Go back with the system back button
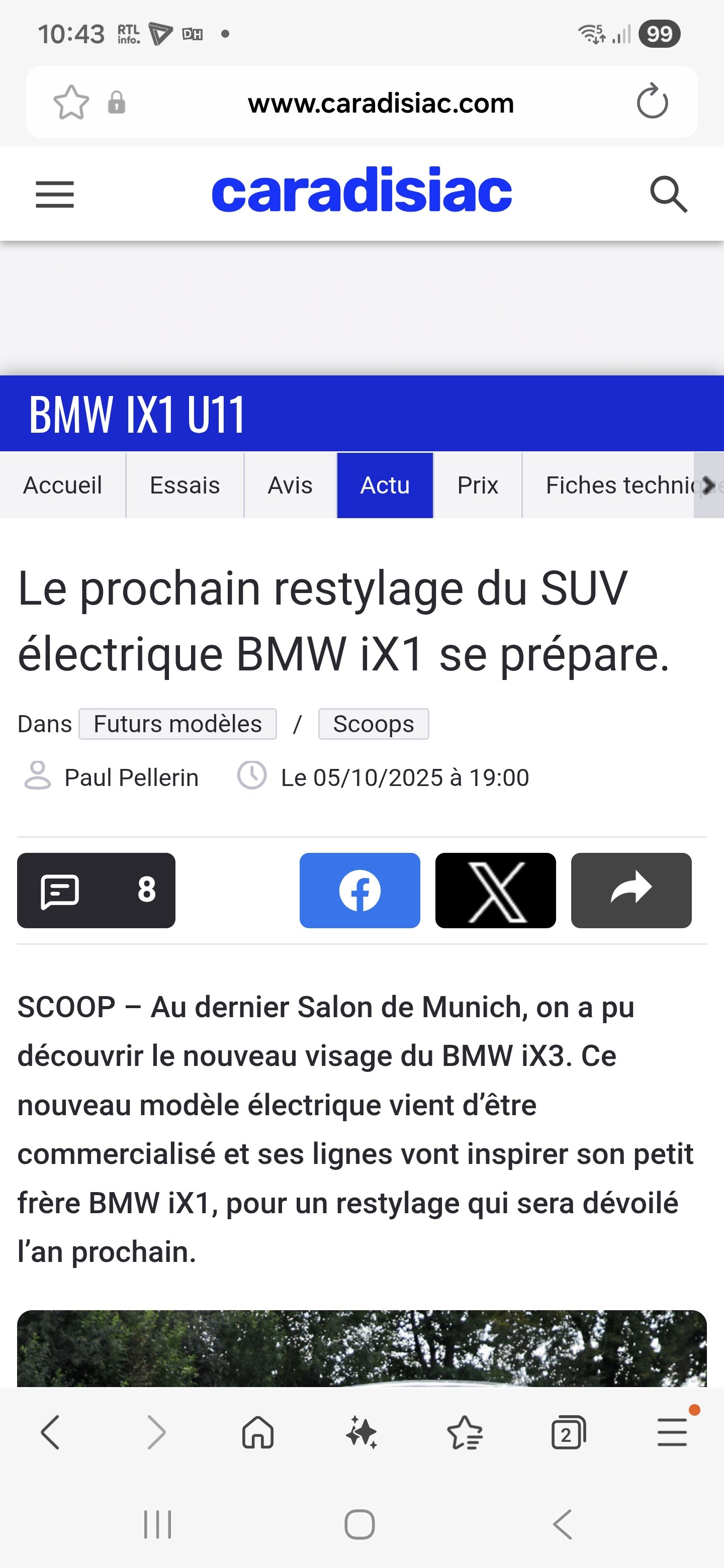724x1568 pixels. click(x=563, y=1524)
